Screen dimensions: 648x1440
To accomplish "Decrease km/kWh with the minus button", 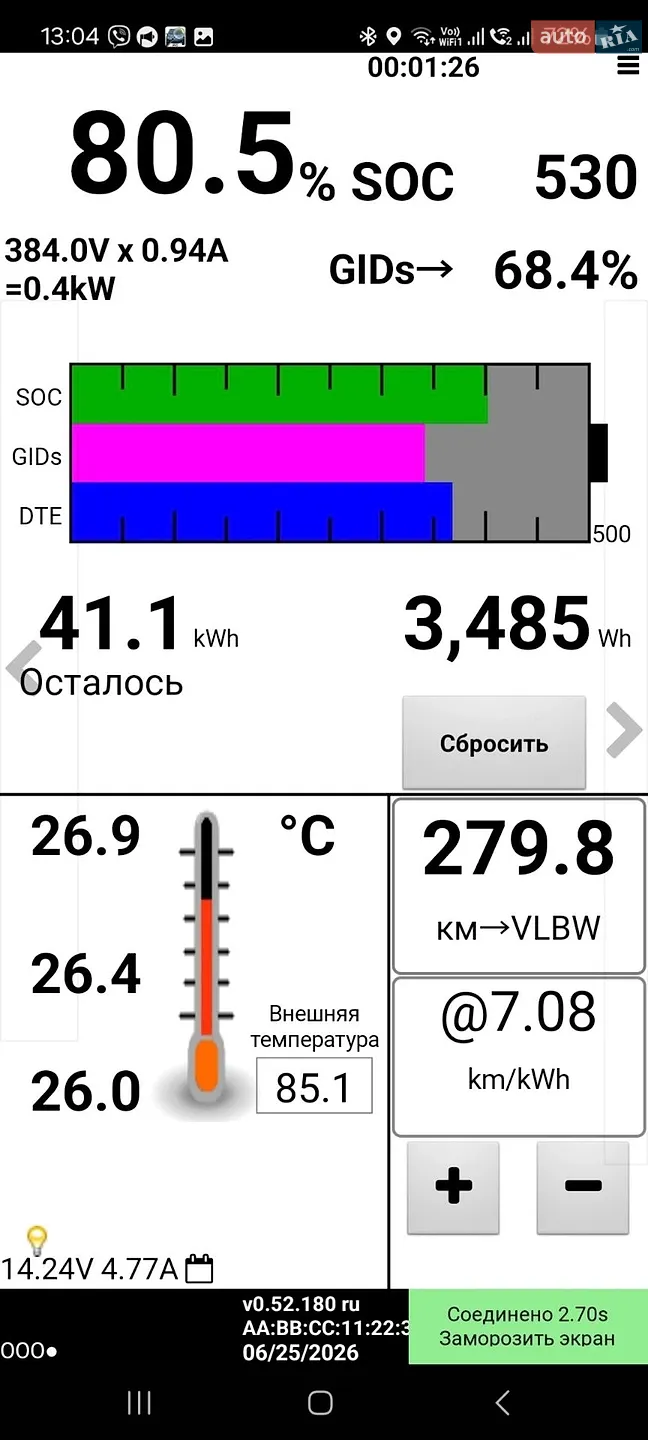I will click(x=583, y=1187).
